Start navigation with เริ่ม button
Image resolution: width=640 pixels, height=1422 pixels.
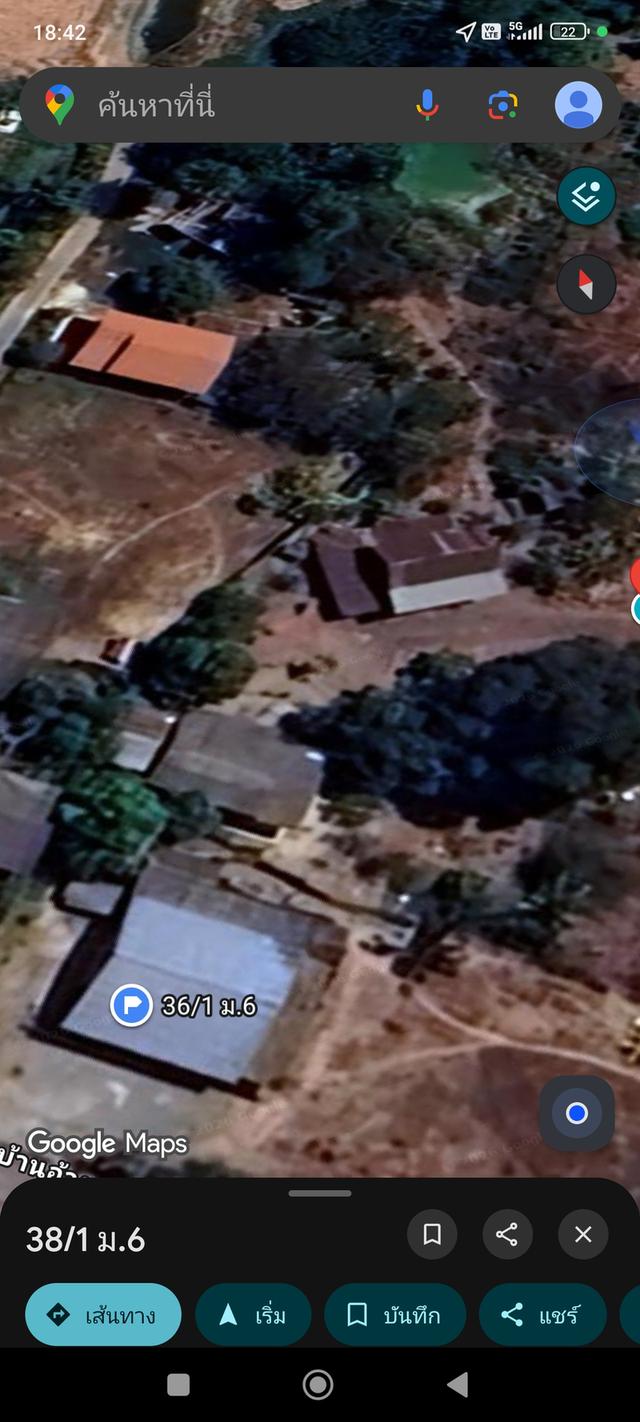[x=253, y=1315]
